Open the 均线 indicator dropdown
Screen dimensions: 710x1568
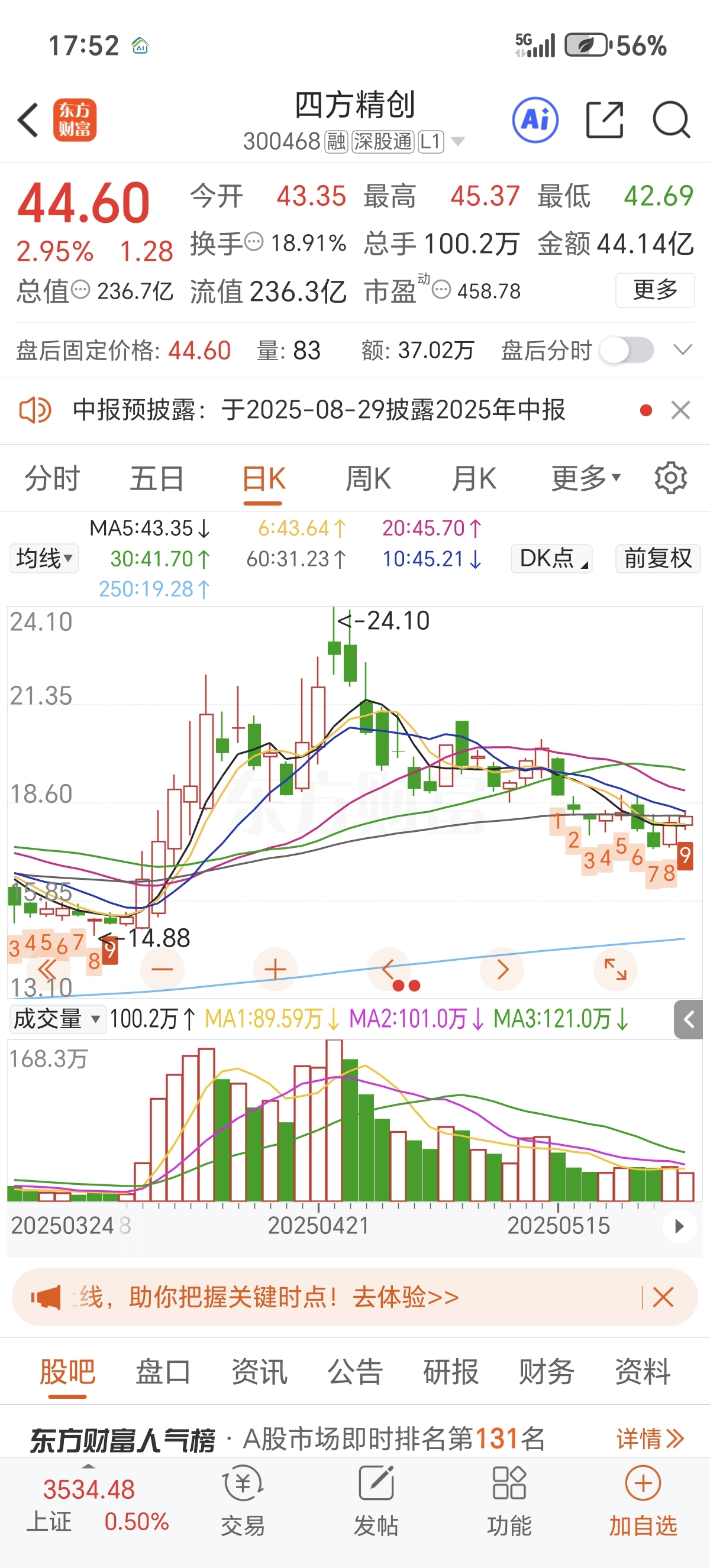point(44,558)
